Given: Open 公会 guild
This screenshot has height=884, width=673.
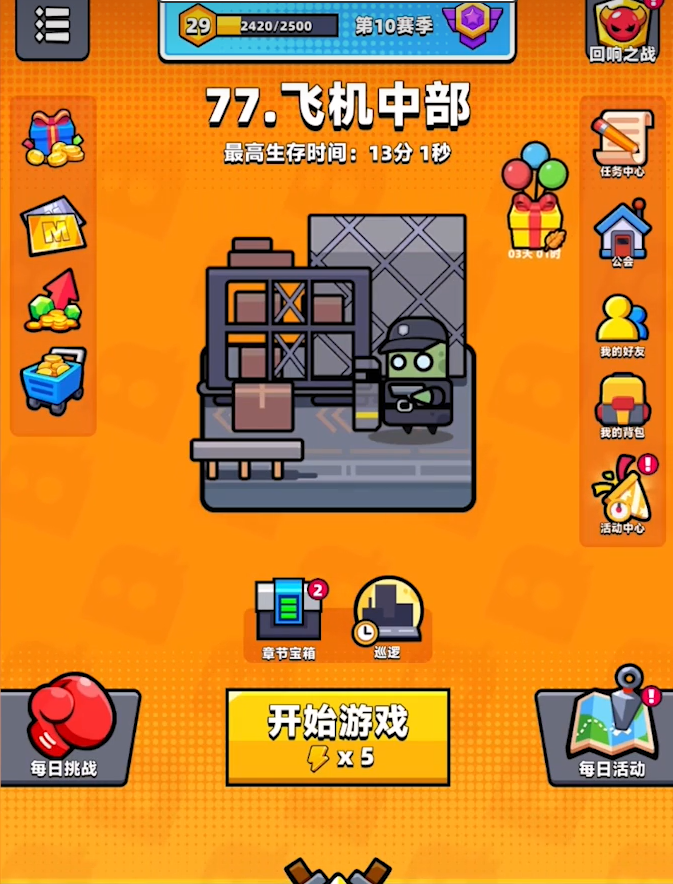Looking at the screenshot, I should [622, 234].
